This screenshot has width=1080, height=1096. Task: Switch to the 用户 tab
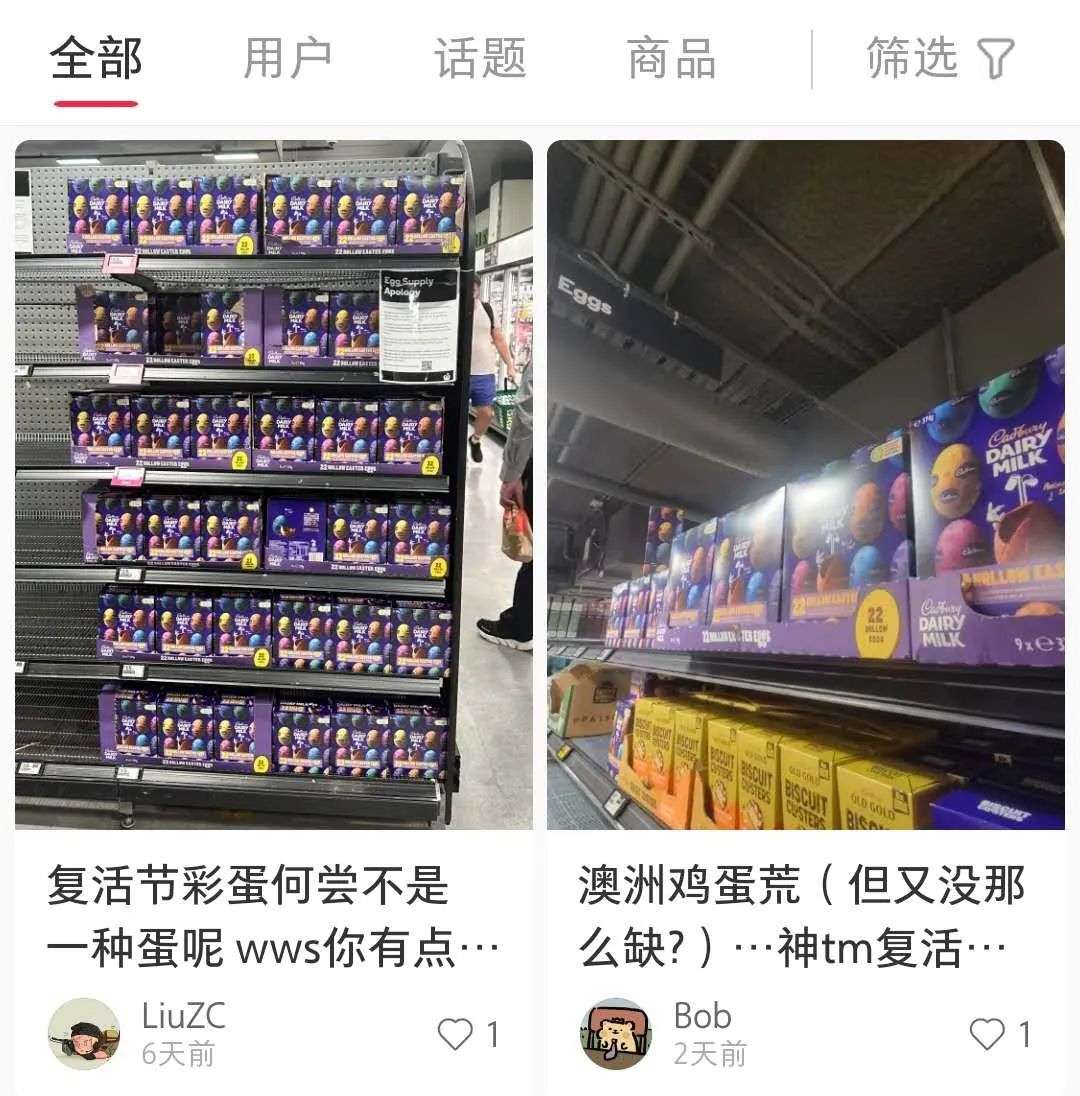(x=288, y=59)
